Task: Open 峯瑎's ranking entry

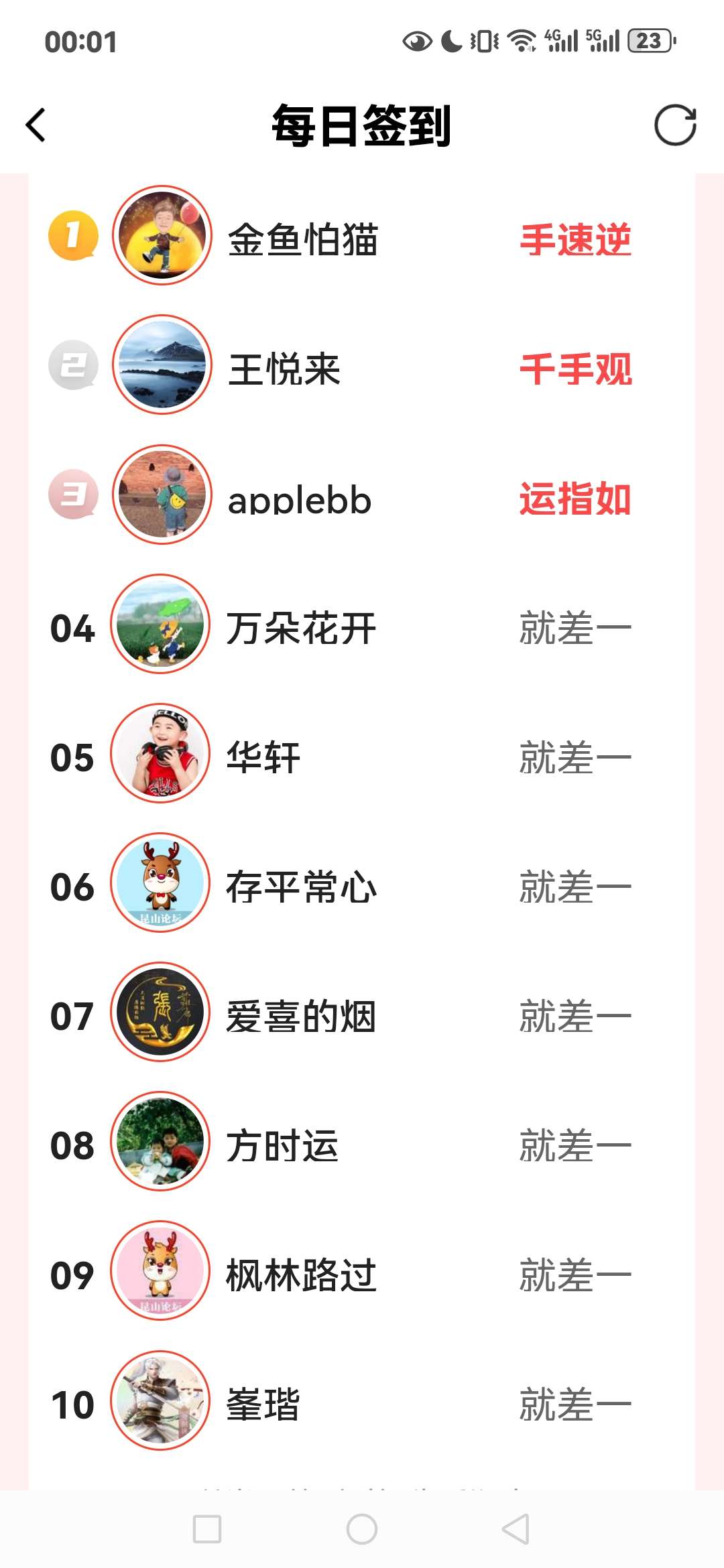Action: (x=263, y=1404)
